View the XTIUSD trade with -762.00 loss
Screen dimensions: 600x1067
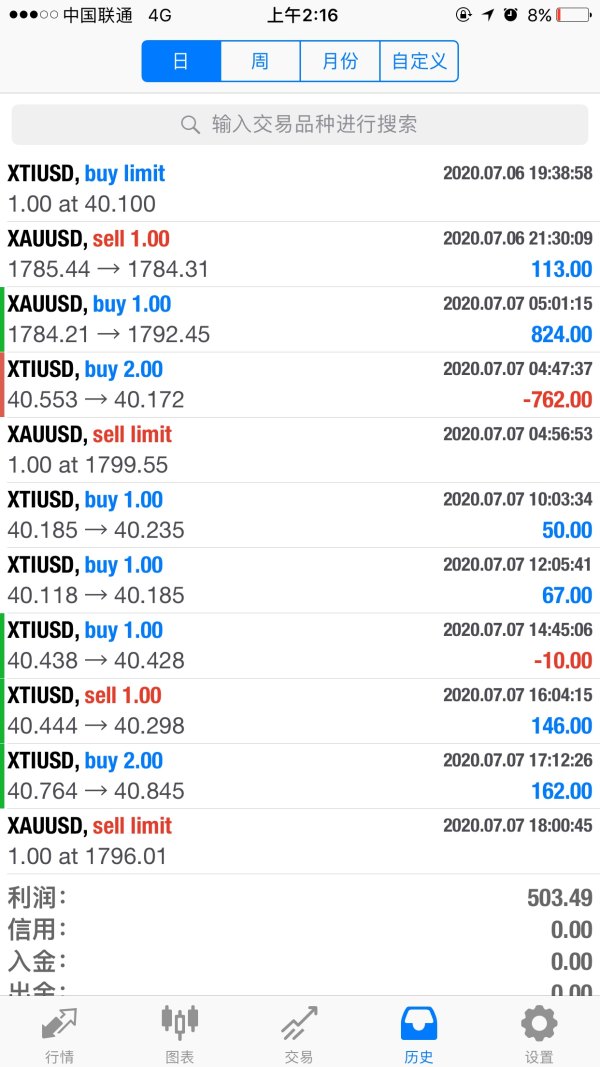(x=300, y=384)
